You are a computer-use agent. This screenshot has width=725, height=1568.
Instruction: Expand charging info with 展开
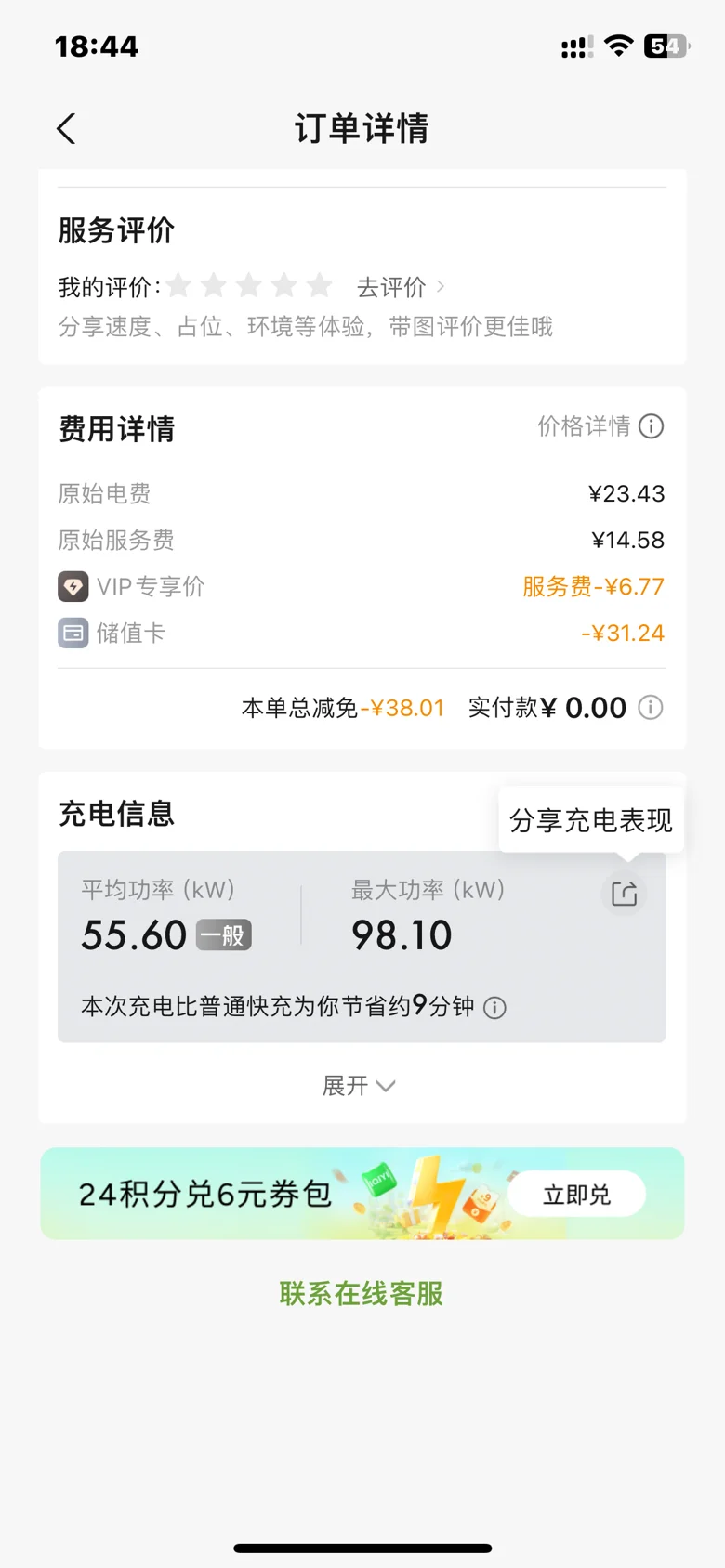click(360, 1086)
